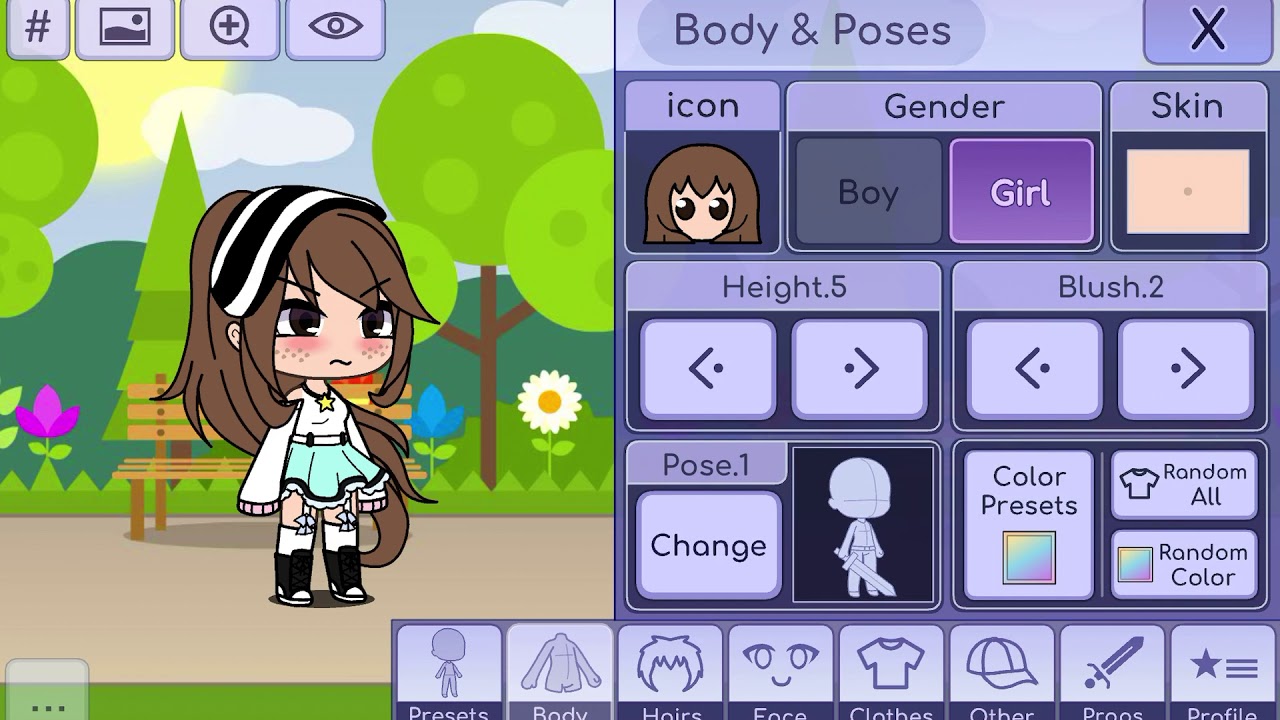Increase the character height
This screenshot has width=1280, height=720.
click(860, 369)
